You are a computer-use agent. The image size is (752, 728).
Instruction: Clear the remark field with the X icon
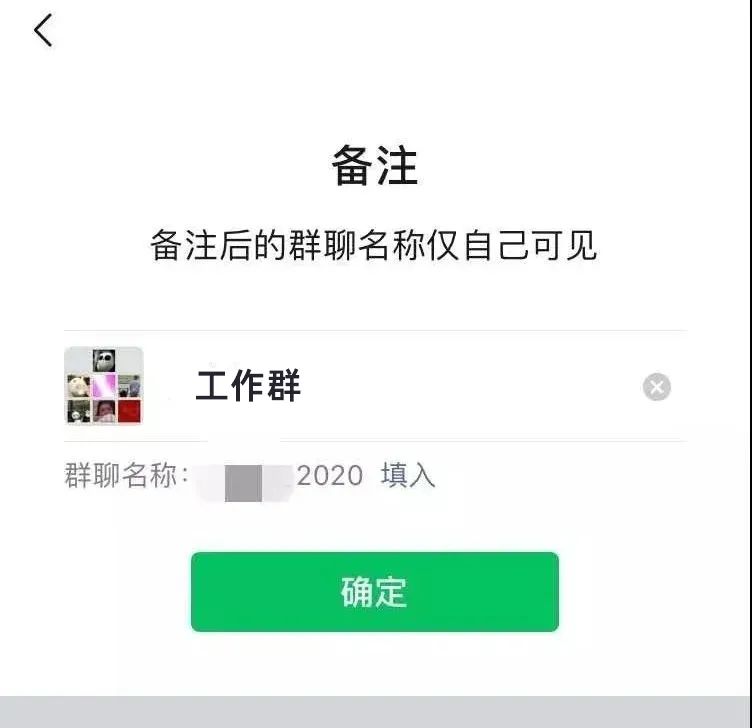pyautogui.click(x=657, y=387)
